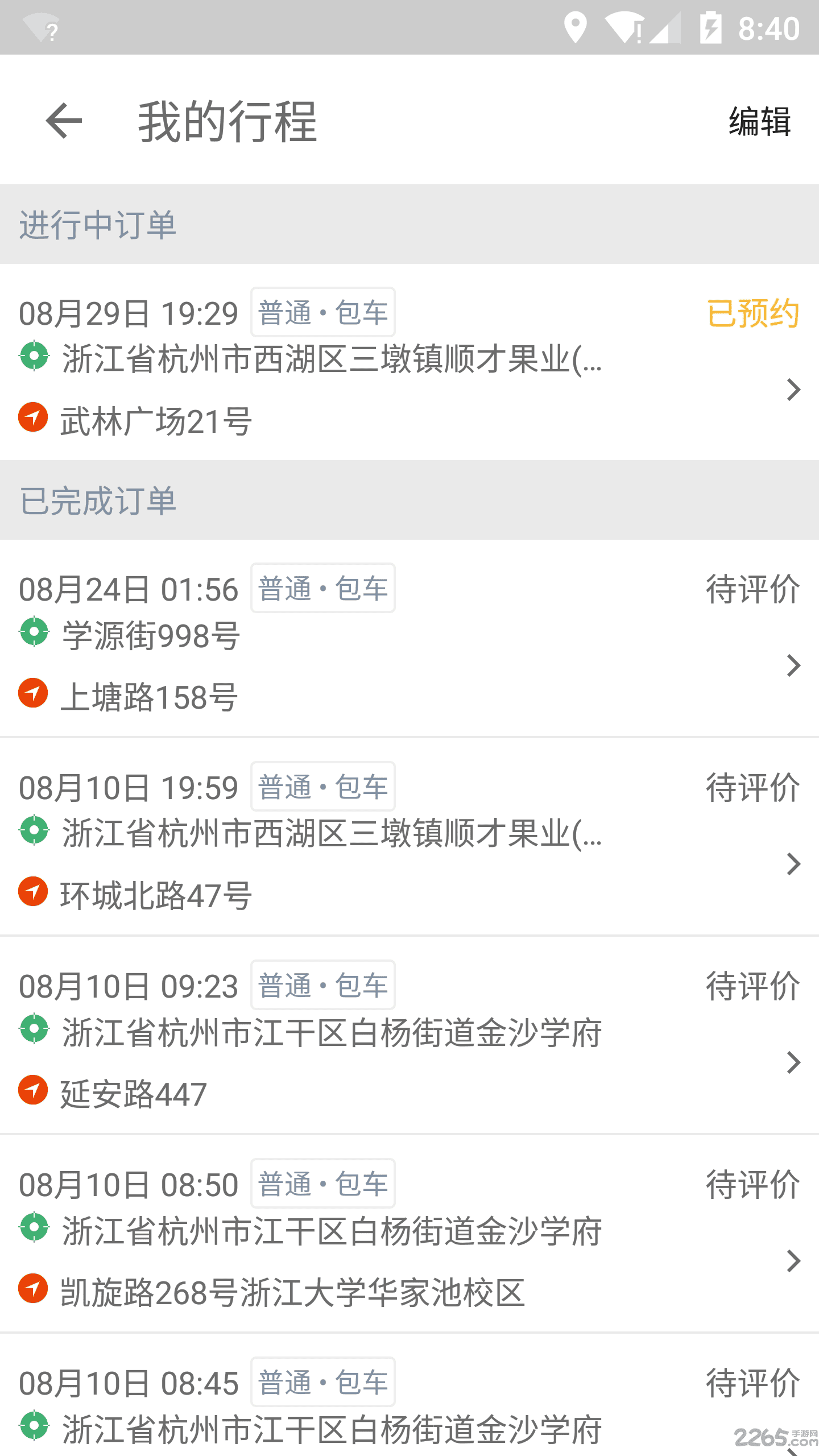Open the 08月10日 08:45 trip order
819x1456 pixels.
pyautogui.click(x=409, y=1405)
